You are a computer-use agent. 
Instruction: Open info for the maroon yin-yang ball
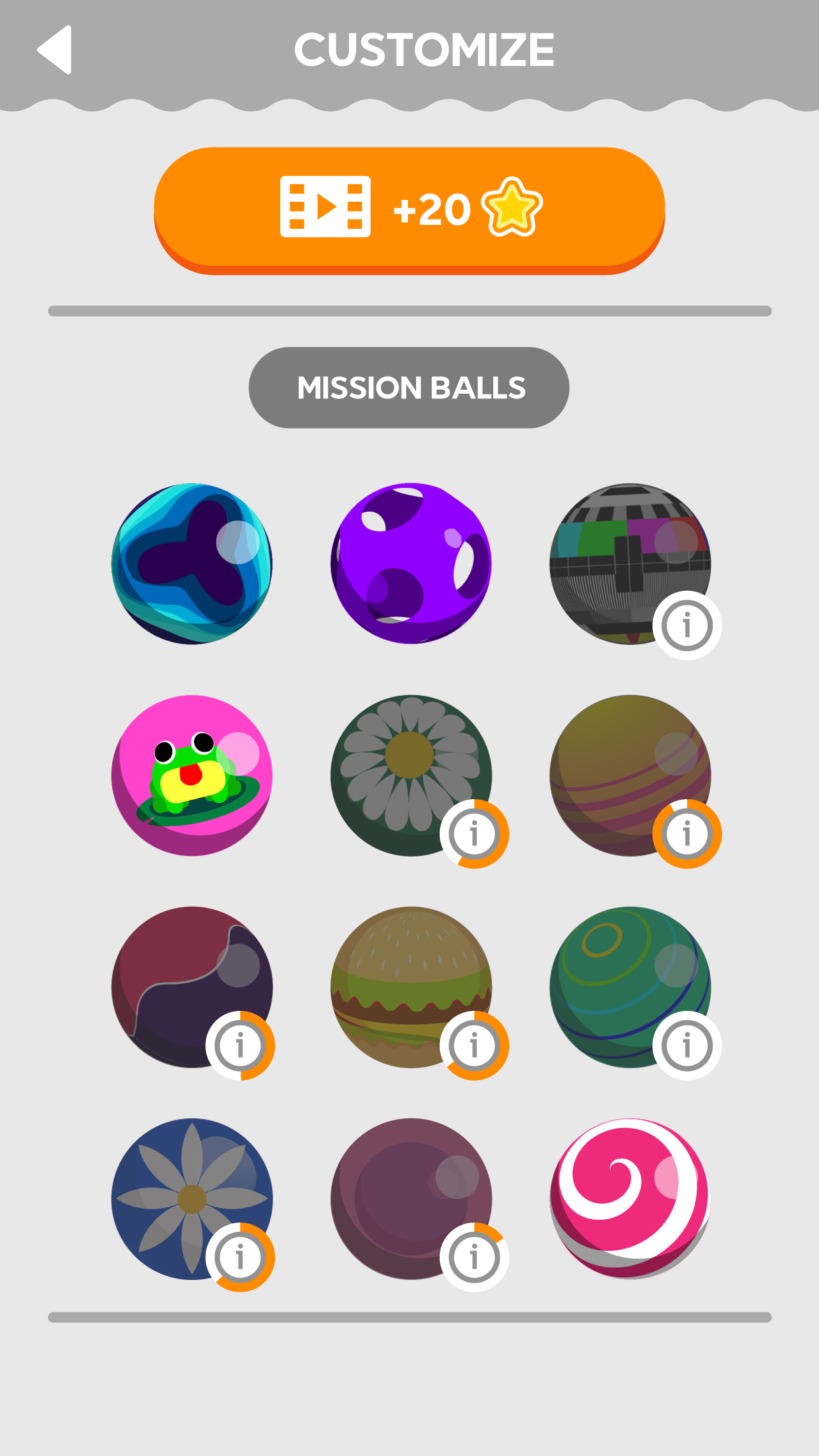coord(240,1046)
